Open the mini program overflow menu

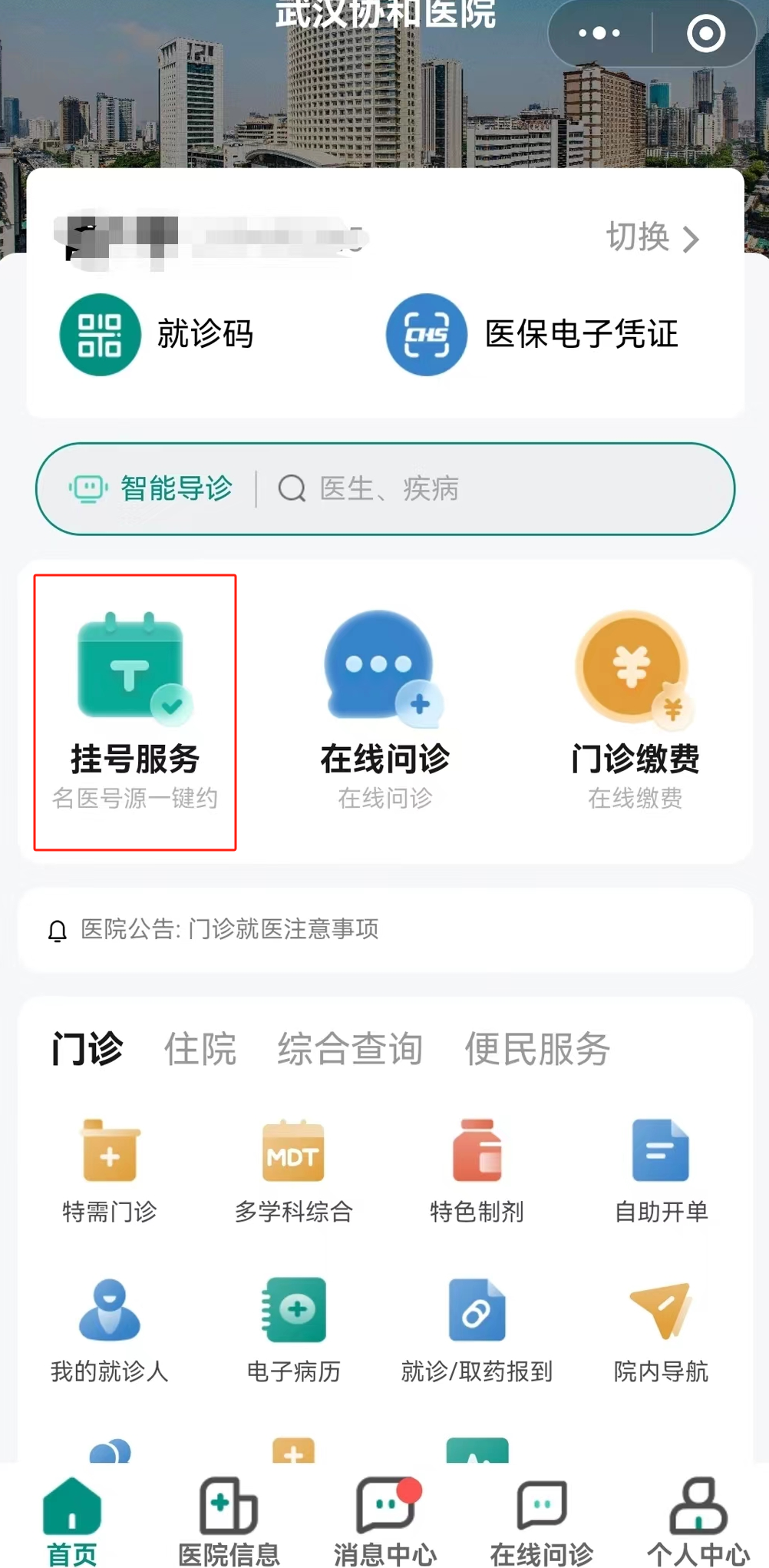tap(599, 33)
